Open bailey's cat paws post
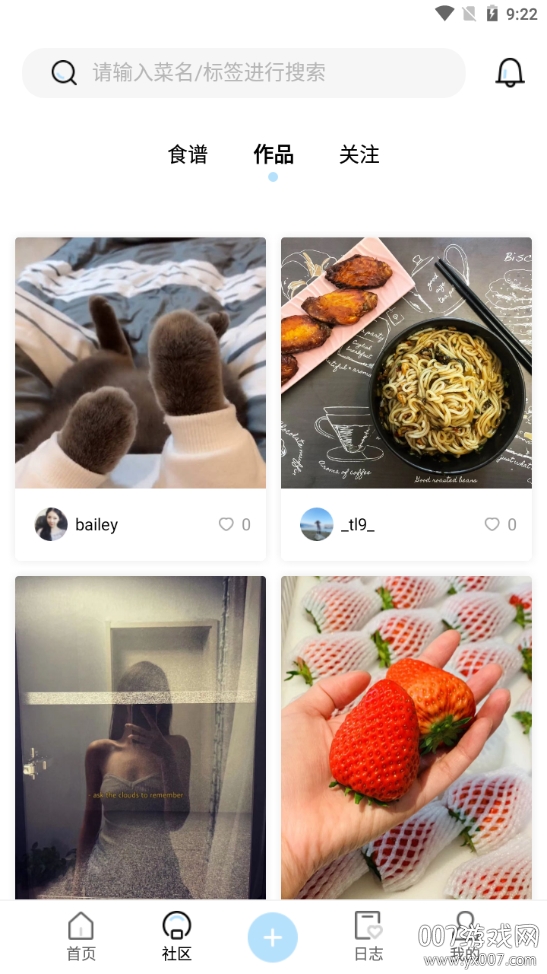Screen dimensions: 547x974 click(x=140, y=363)
